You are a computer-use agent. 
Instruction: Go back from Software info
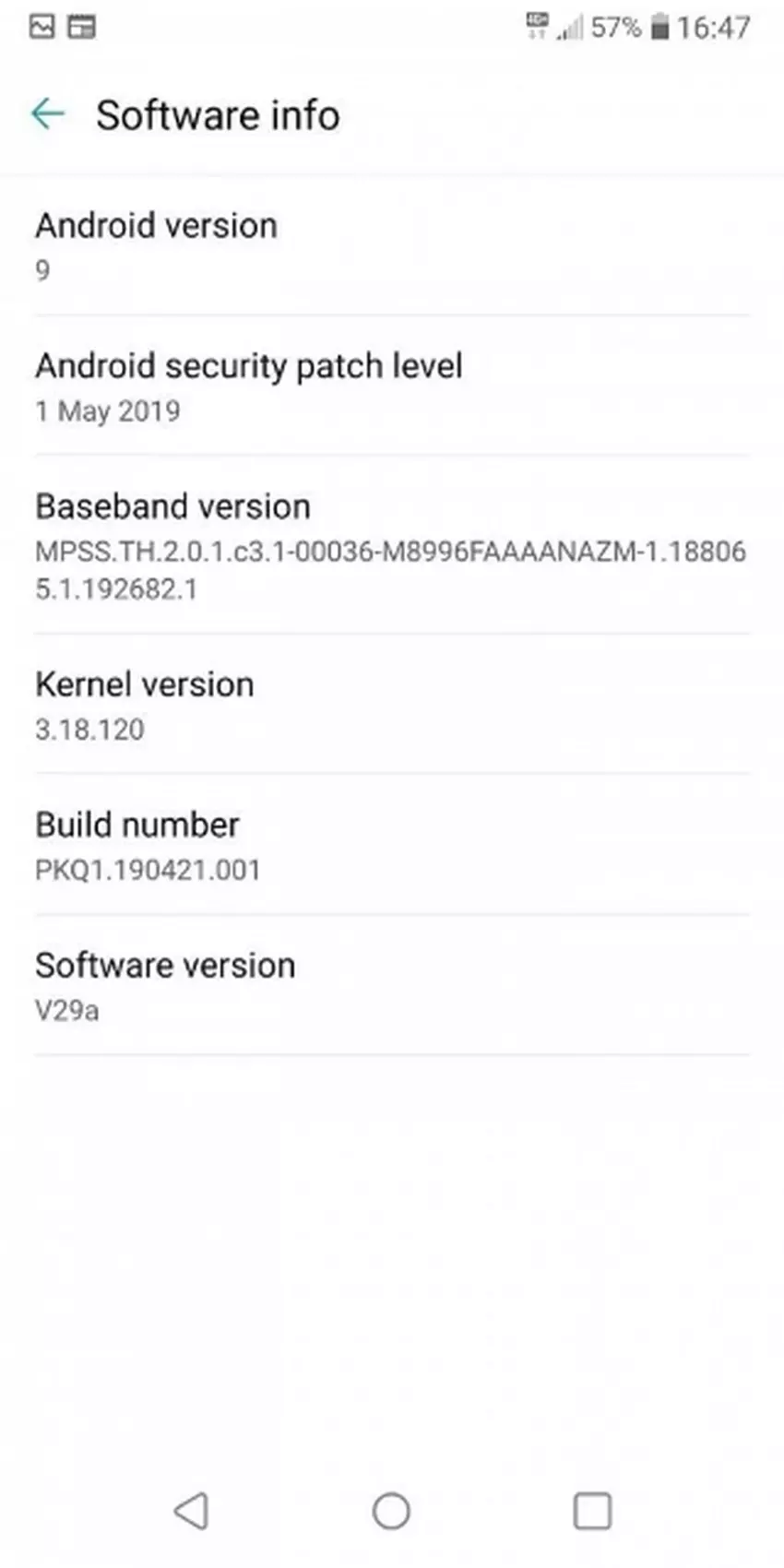(47, 114)
